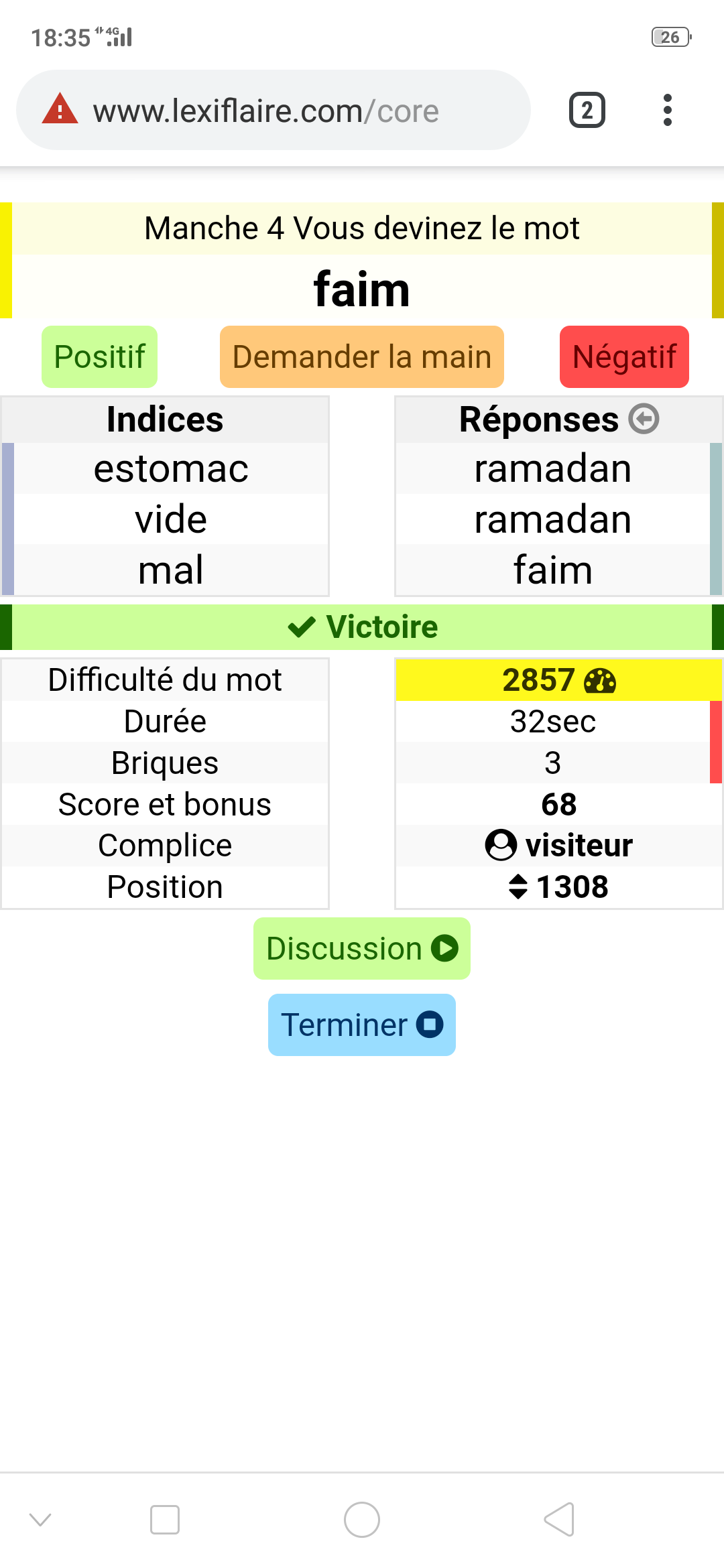Open the Discussion section

tap(361, 948)
